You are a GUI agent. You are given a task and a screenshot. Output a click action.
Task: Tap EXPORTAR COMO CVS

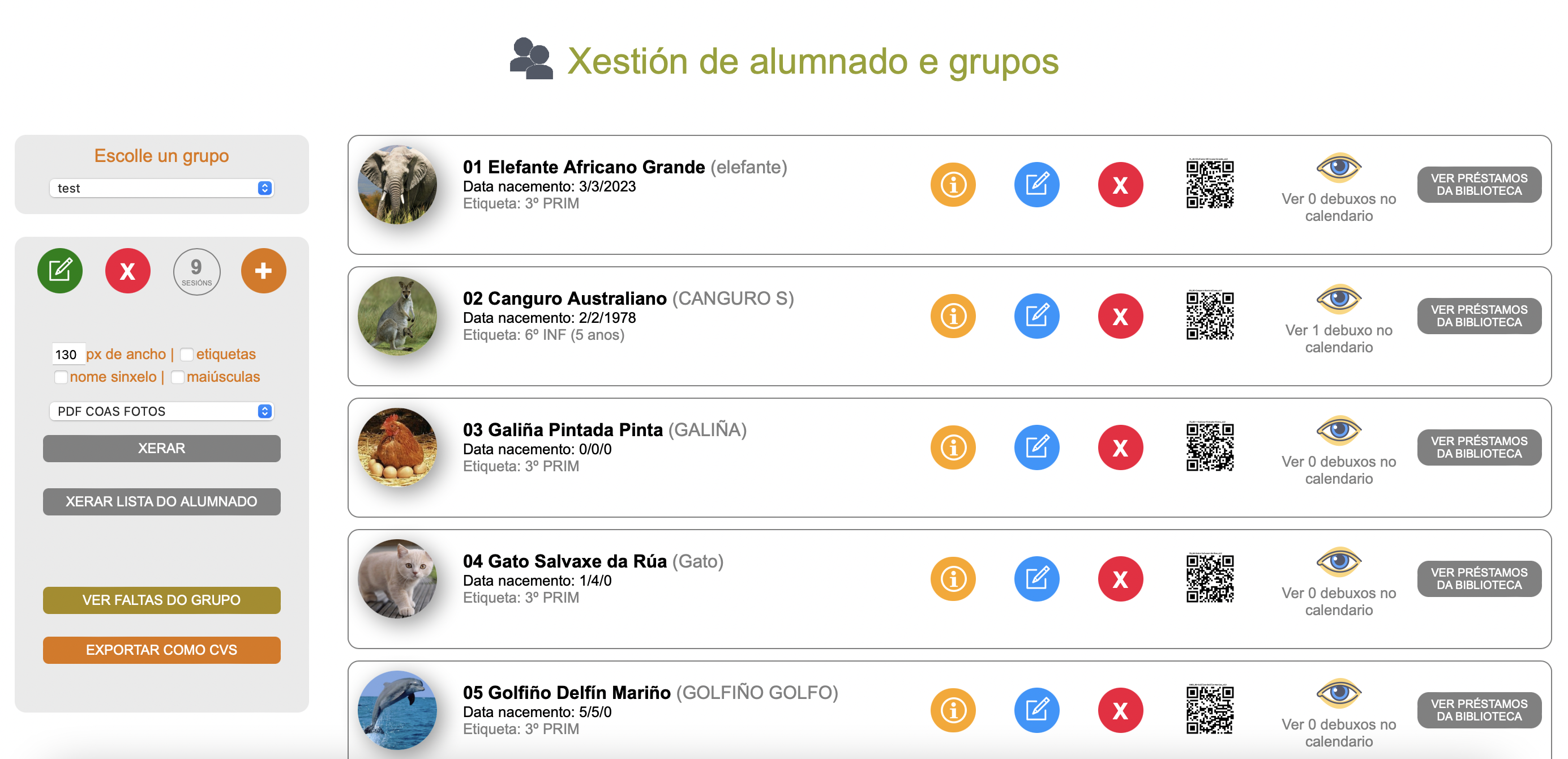(161, 650)
